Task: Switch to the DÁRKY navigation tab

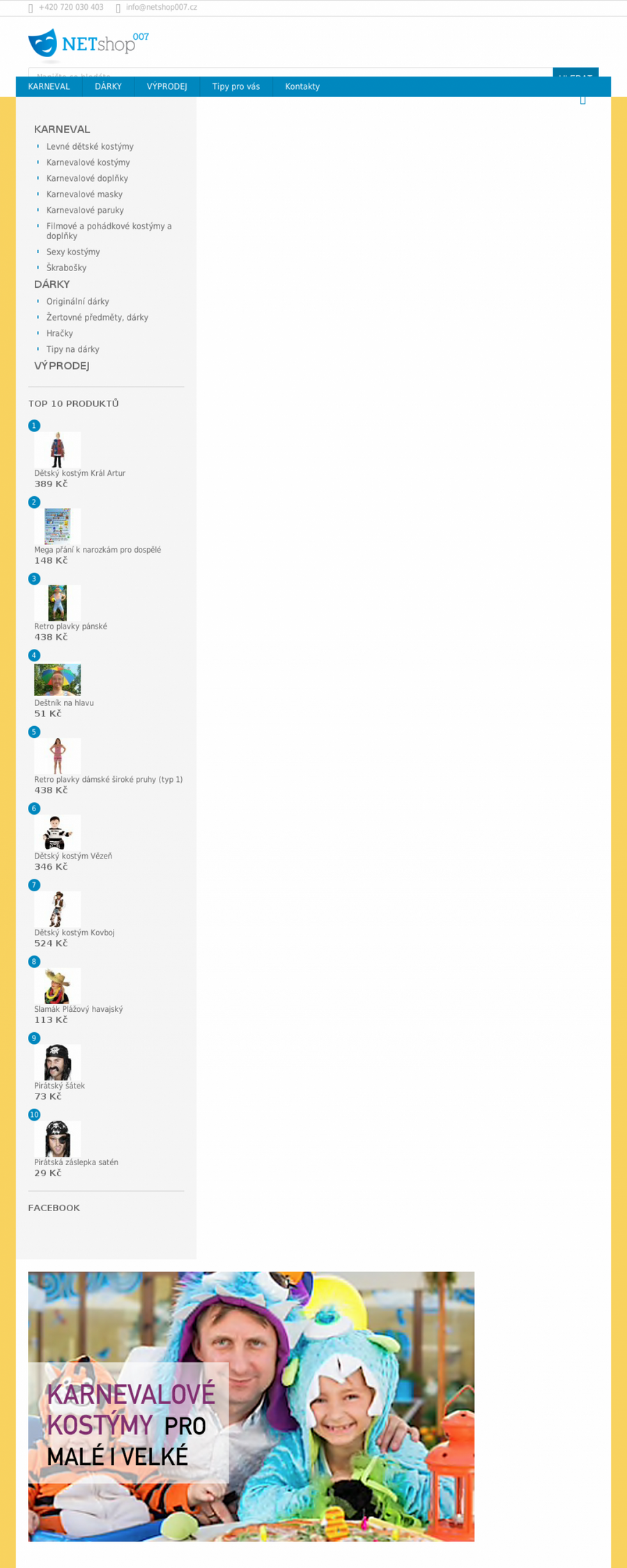Action: tap(108, 86)
